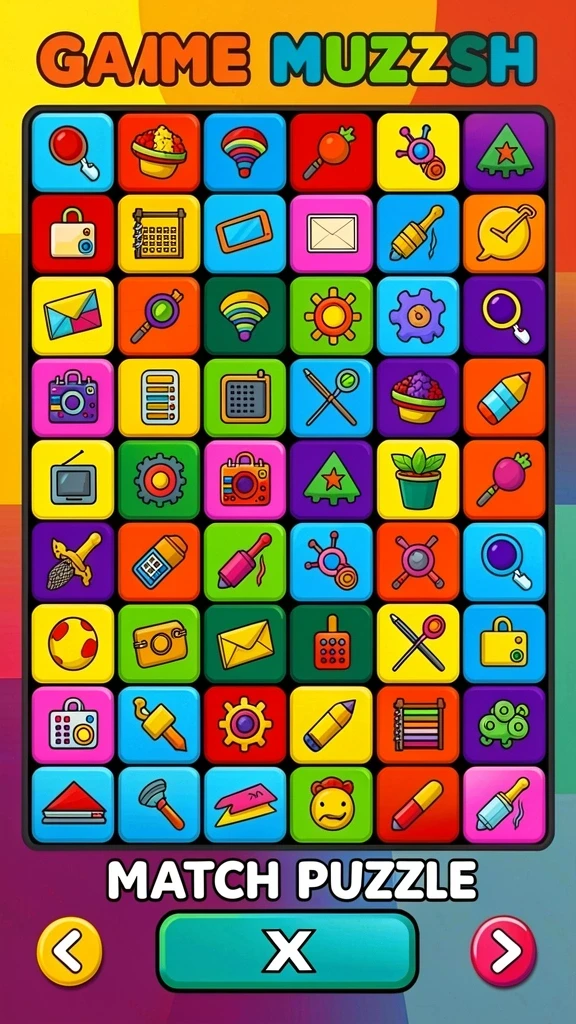The width and height of the screenshot is (576, 1024).
Task: Tap the rainbow spinning top on dark green
Action: coord(245,316)
